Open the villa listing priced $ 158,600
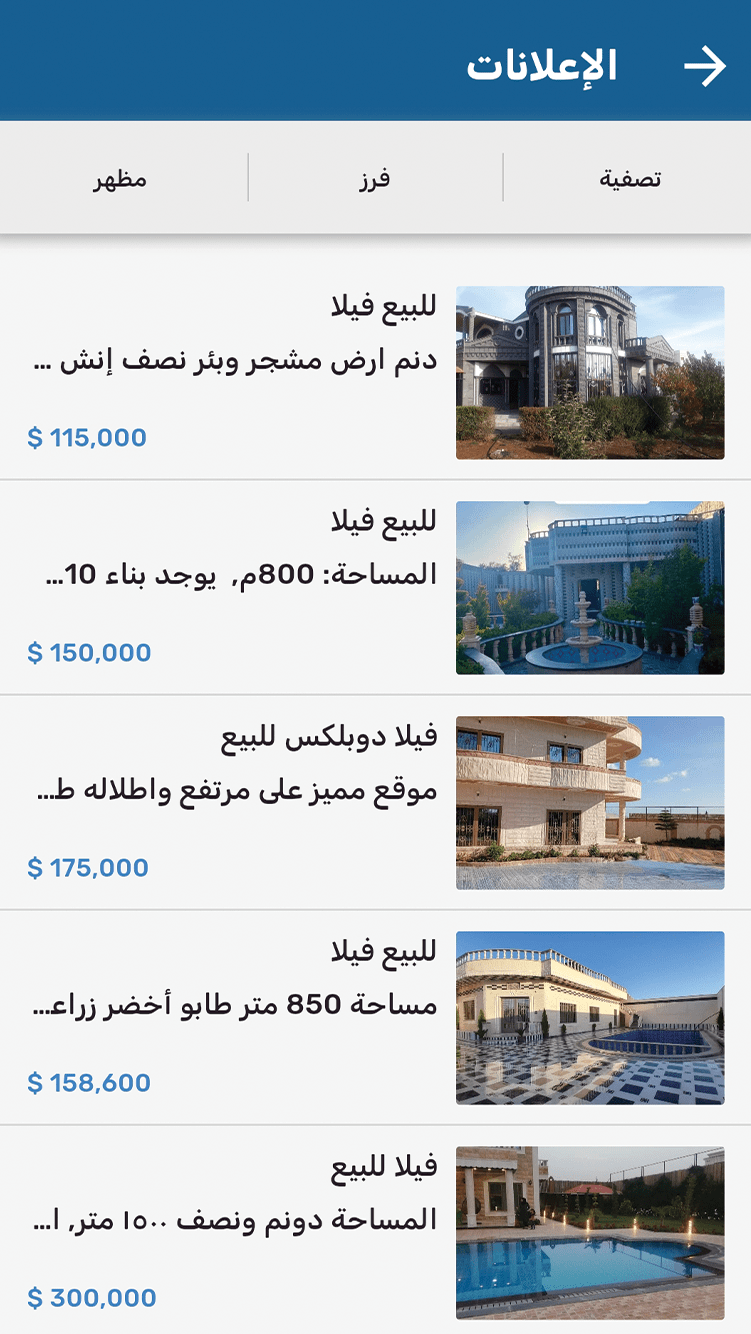The width and height of the screenshot is (751, 1334). pyautogui.click(x=375, y=1017)
